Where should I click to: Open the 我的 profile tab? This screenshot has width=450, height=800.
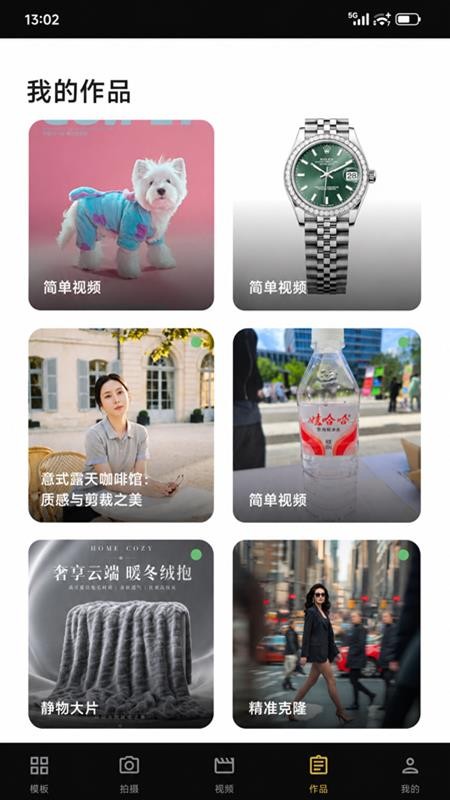pos(410,774)
